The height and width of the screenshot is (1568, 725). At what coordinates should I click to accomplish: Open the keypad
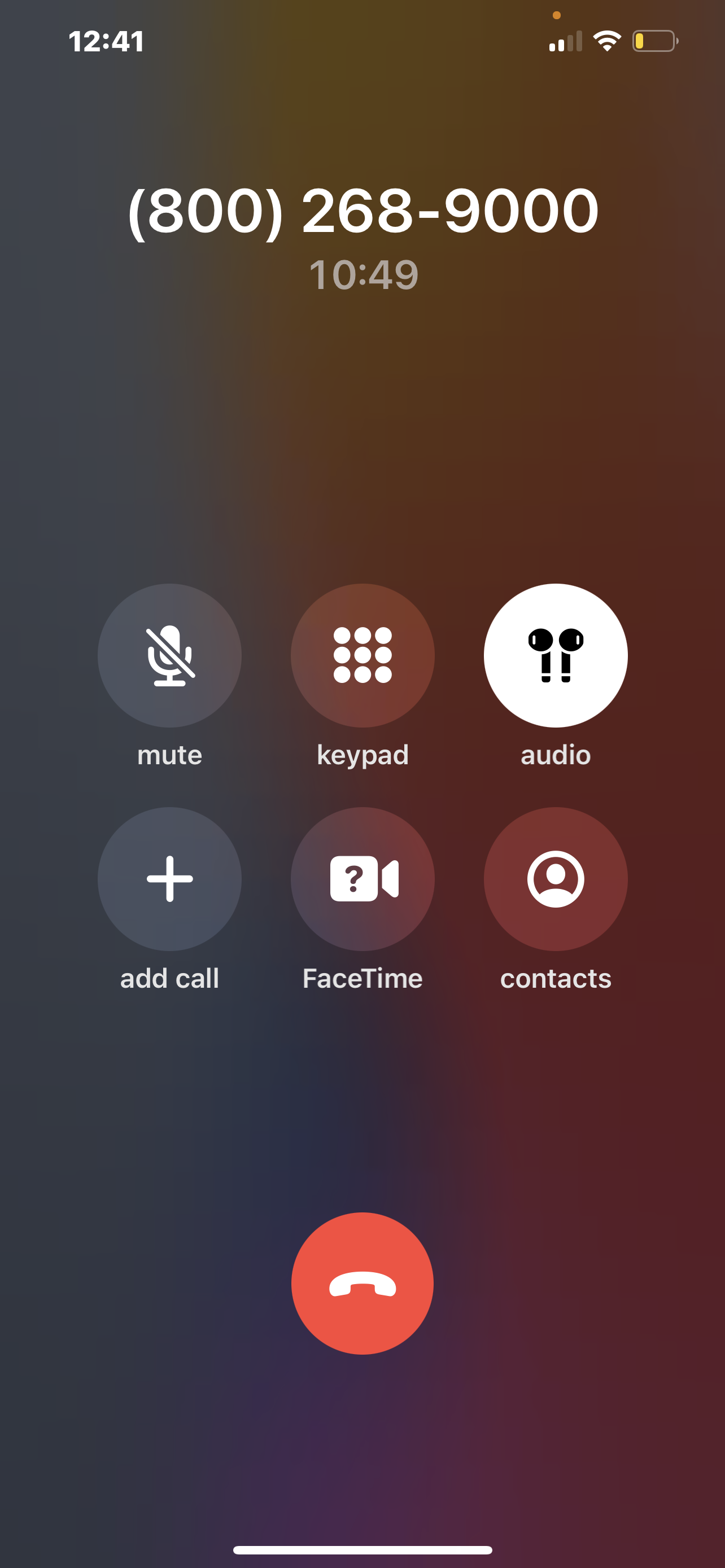point(362,655)
